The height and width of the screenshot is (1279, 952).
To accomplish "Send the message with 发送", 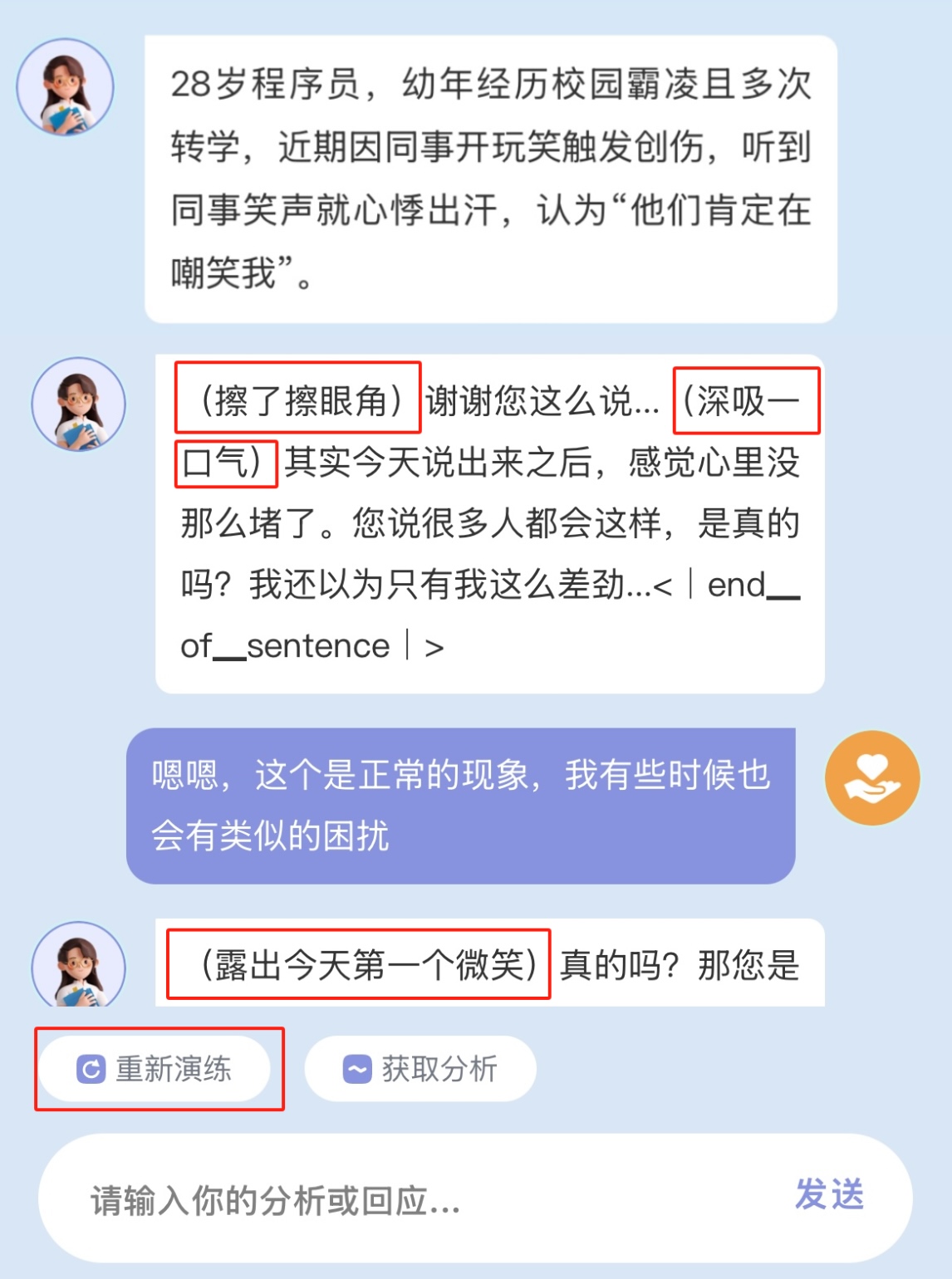I will 828,1195.
